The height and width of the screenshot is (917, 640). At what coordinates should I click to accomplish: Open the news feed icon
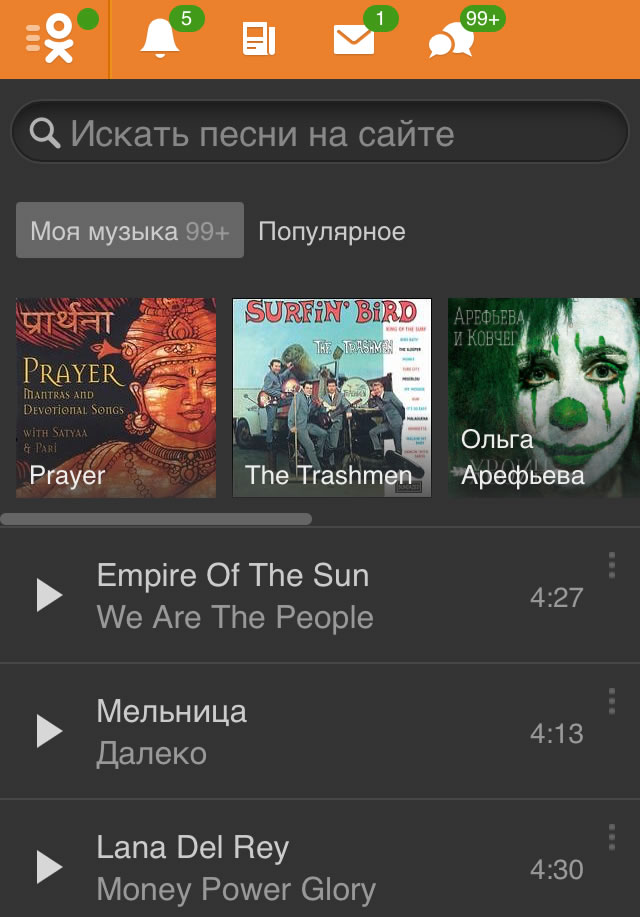coord(259,40)
